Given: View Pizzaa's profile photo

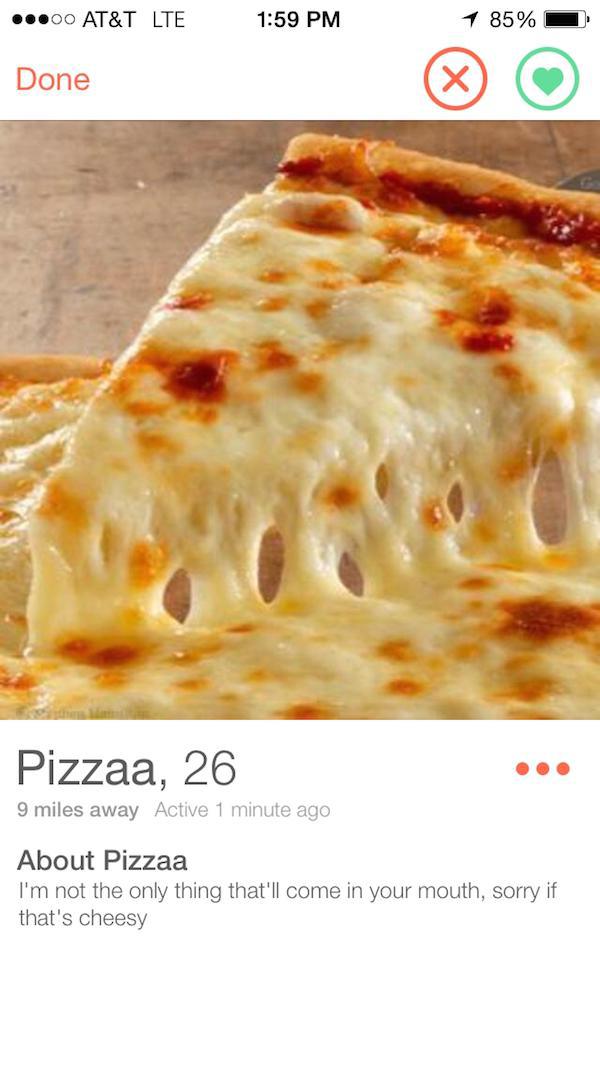Looking at the screenshot, I should pos(300,420).
